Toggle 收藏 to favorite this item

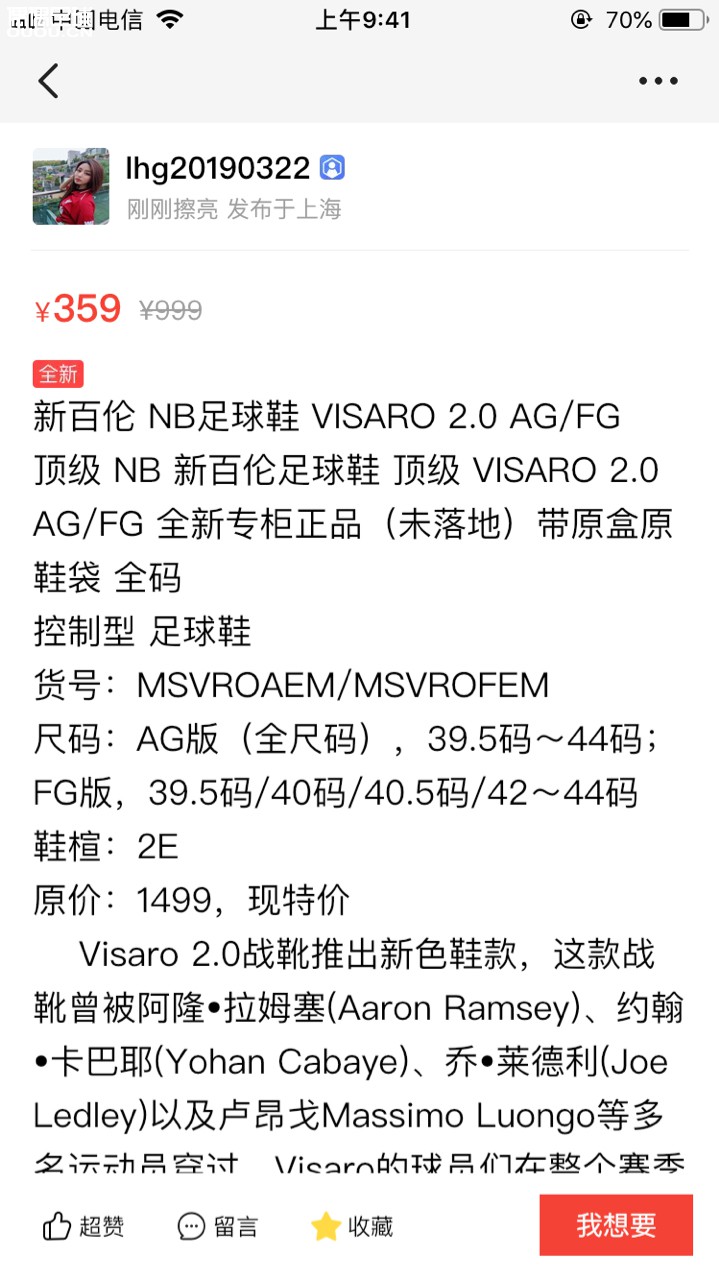352,1226
